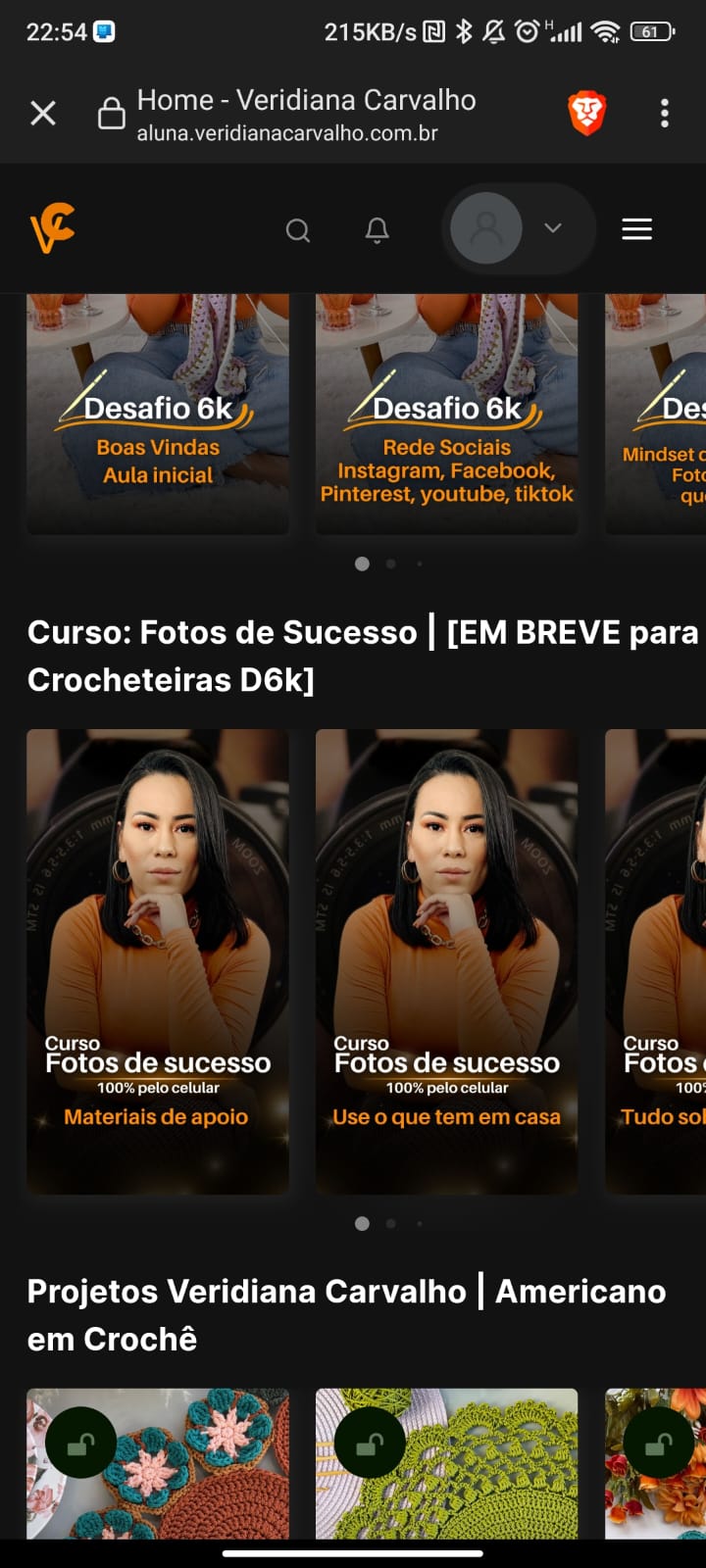Viewport: 706px width, 1568px height.
Task: Tap the site address bar lock icon
Action: pyautogui.click(x=111, y=115)
